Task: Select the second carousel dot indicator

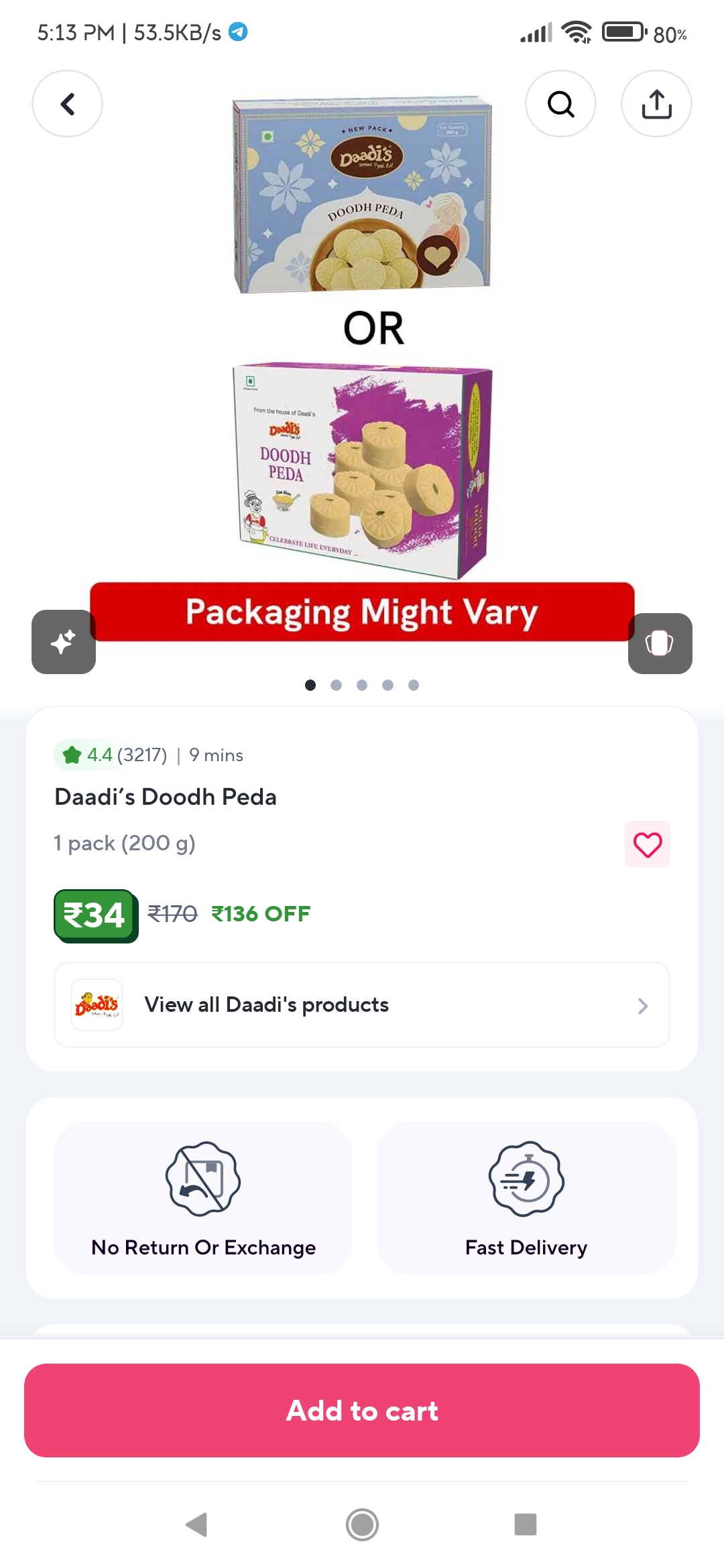Action: pyautogui.click(x=337, y=685)
